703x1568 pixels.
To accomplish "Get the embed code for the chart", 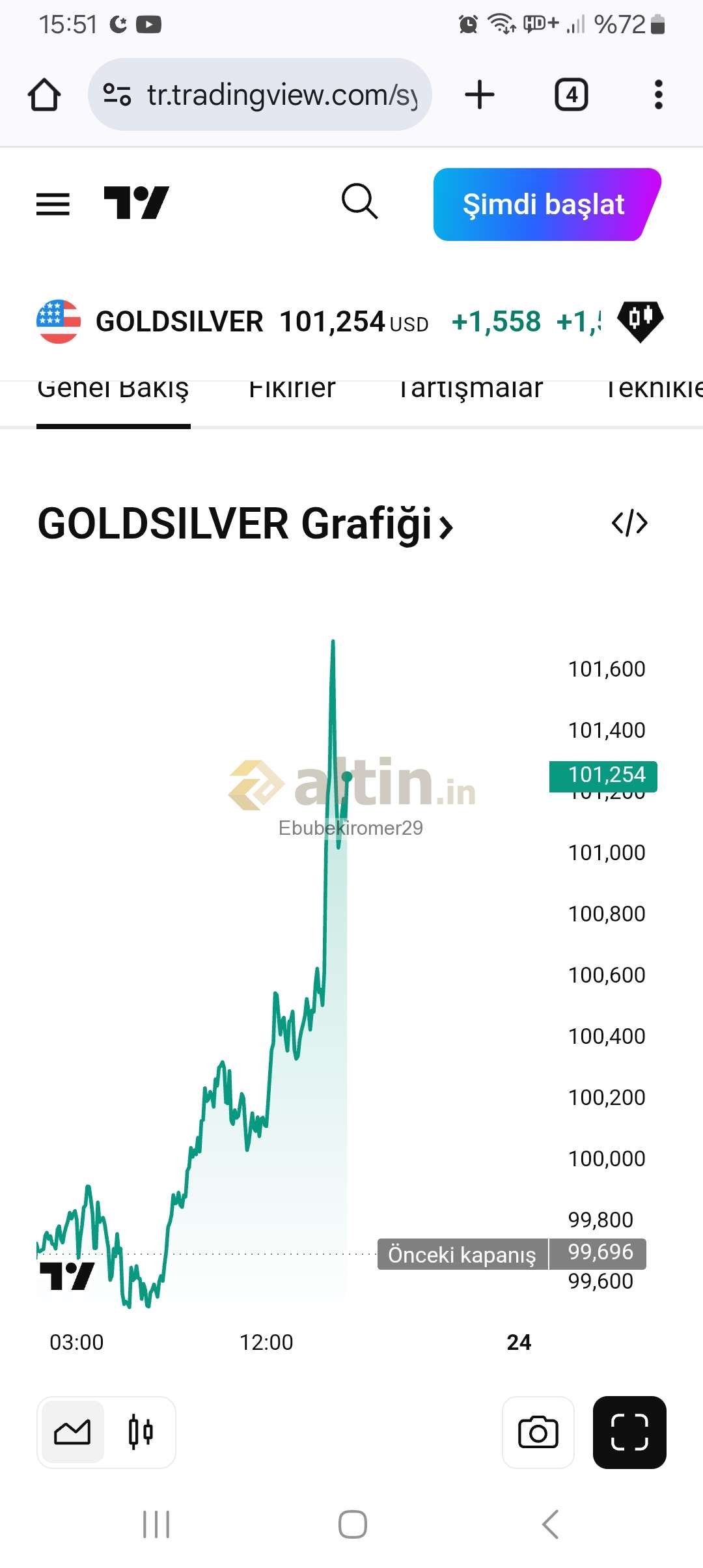I will click(630, 524).
